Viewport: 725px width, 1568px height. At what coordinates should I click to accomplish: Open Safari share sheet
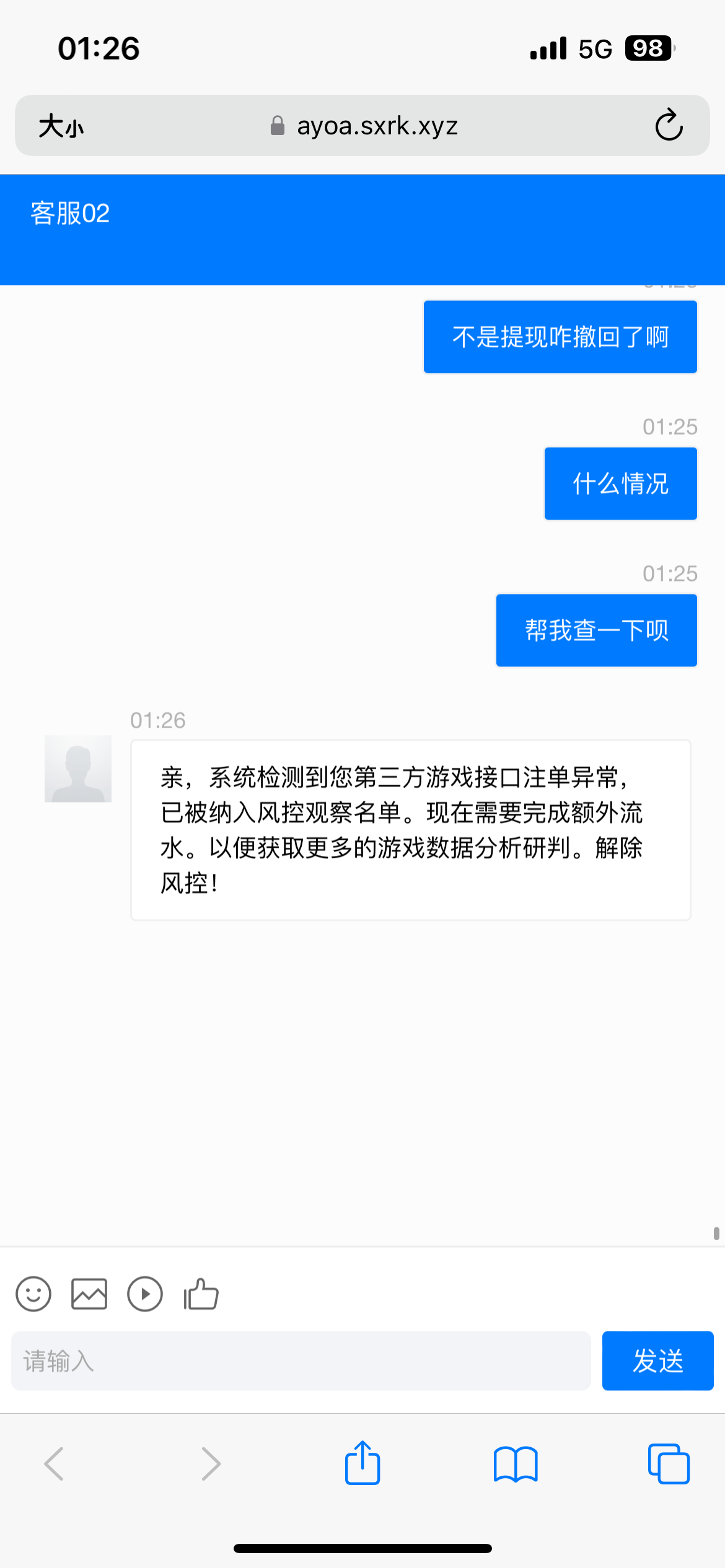[x=362, y=1464]
